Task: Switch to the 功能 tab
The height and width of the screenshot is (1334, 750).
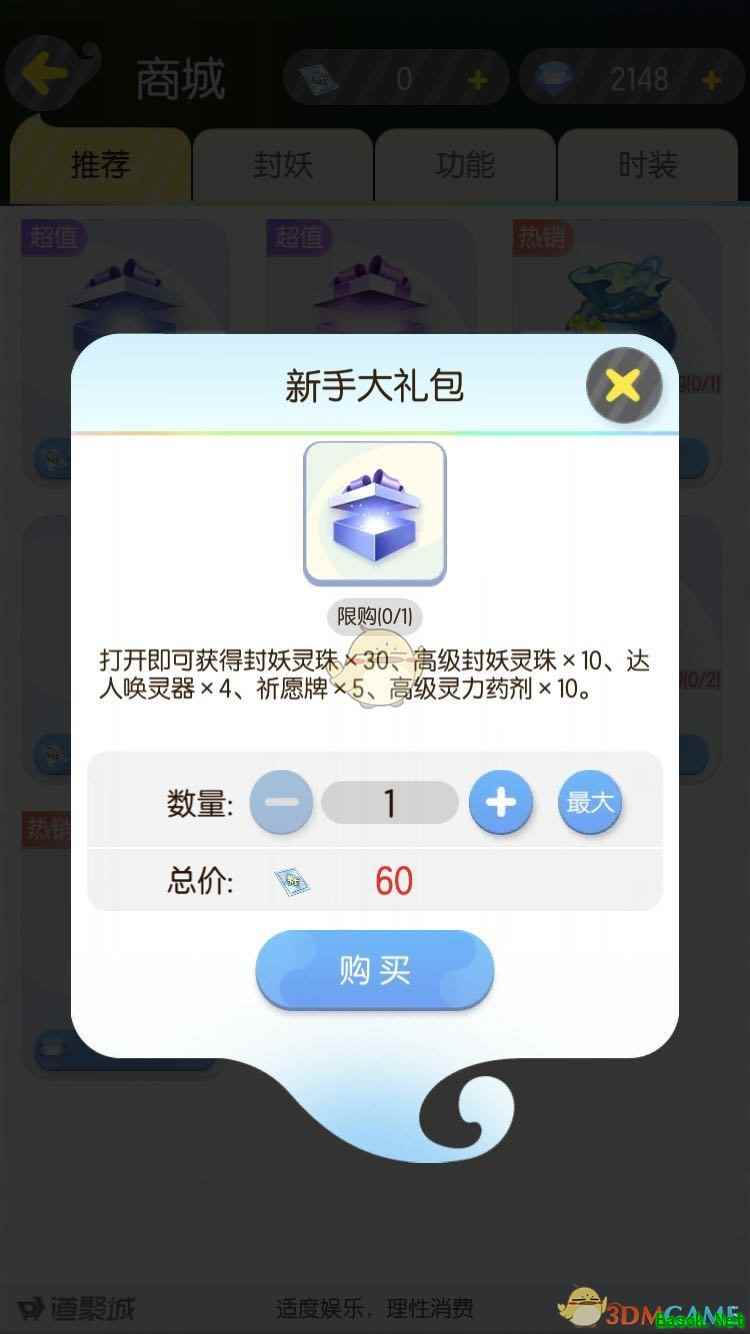Action: tap(465, 166)
